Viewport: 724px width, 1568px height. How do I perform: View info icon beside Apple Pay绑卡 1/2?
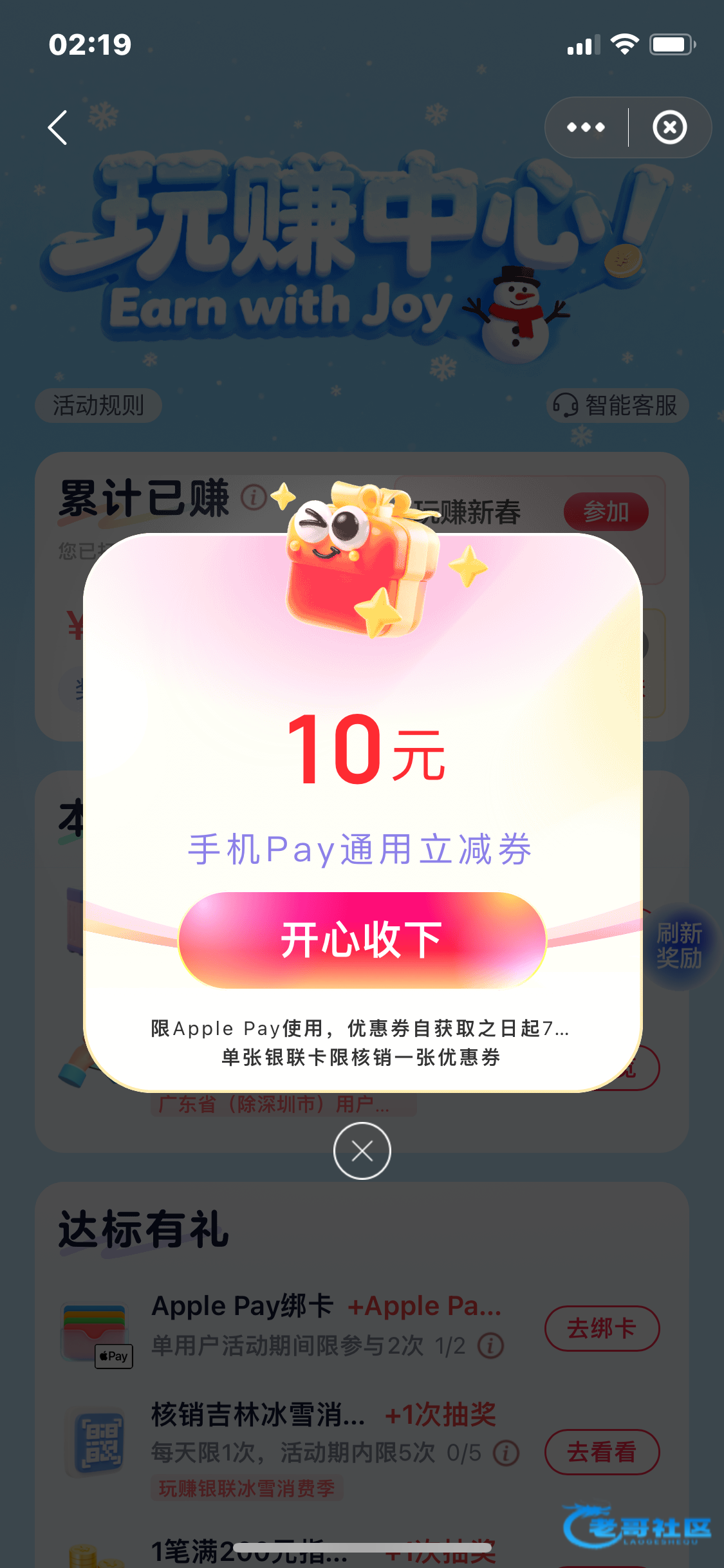point(491,1345)
